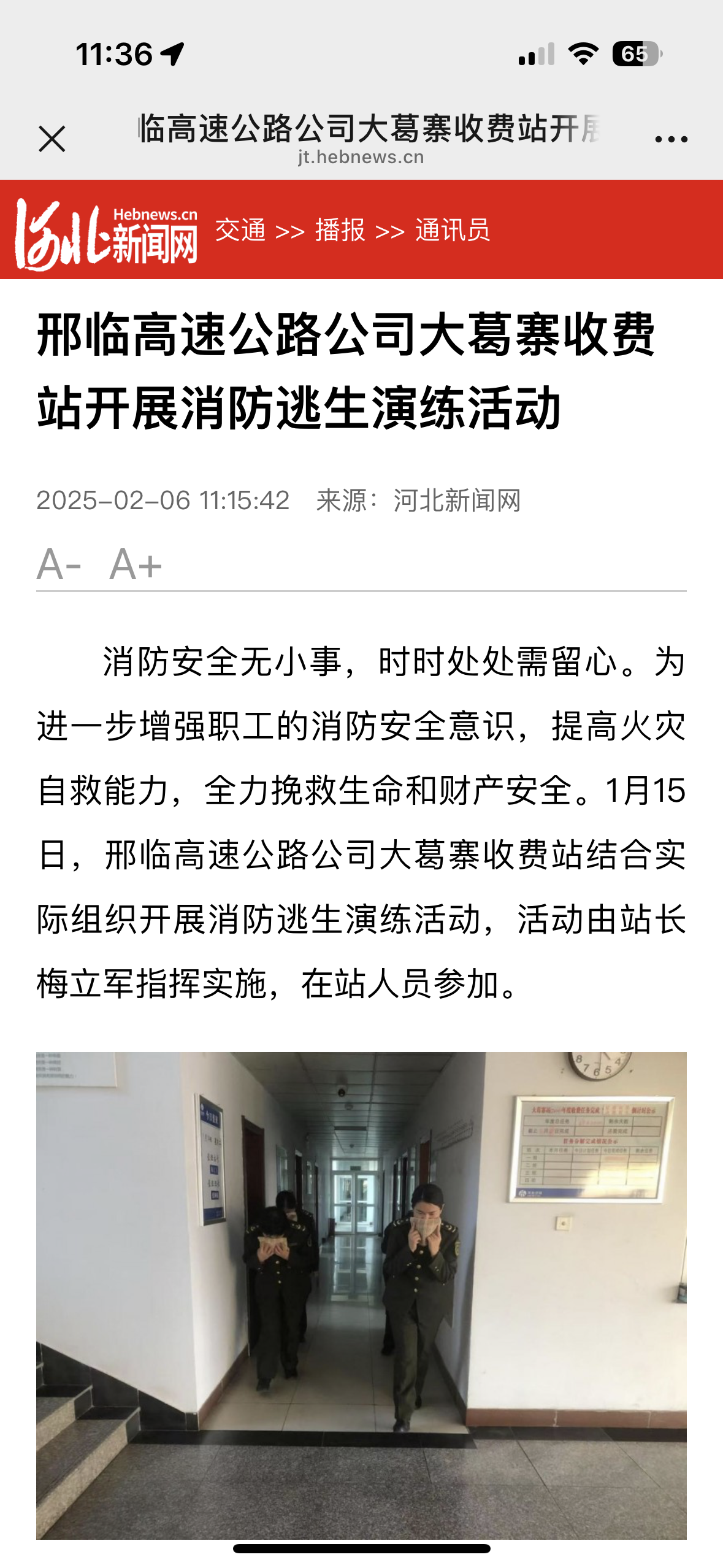Go to the 交通 section

[x=240, y=231]
